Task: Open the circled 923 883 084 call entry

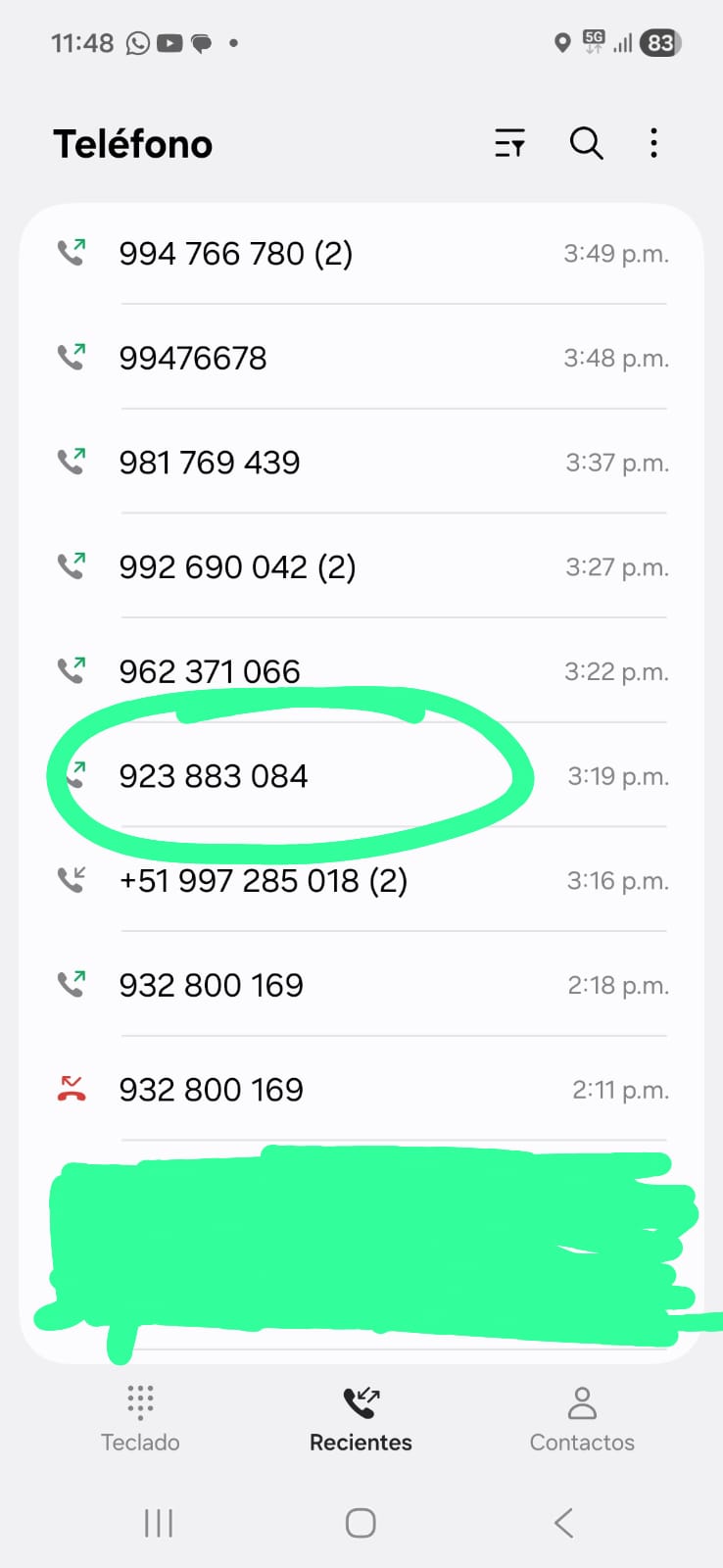Action: click(x=294, y=776)
